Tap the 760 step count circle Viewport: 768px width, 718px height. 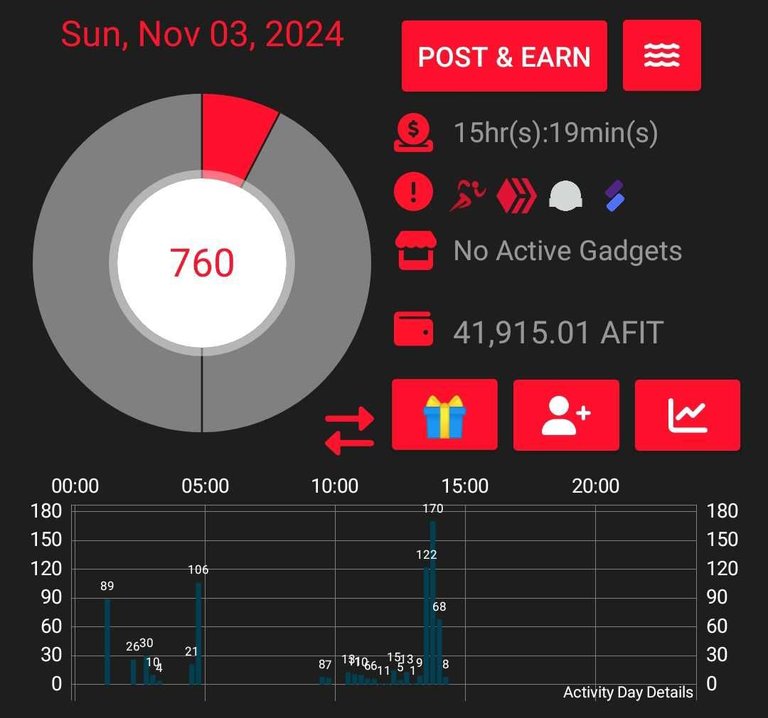[x=202, y=263]
